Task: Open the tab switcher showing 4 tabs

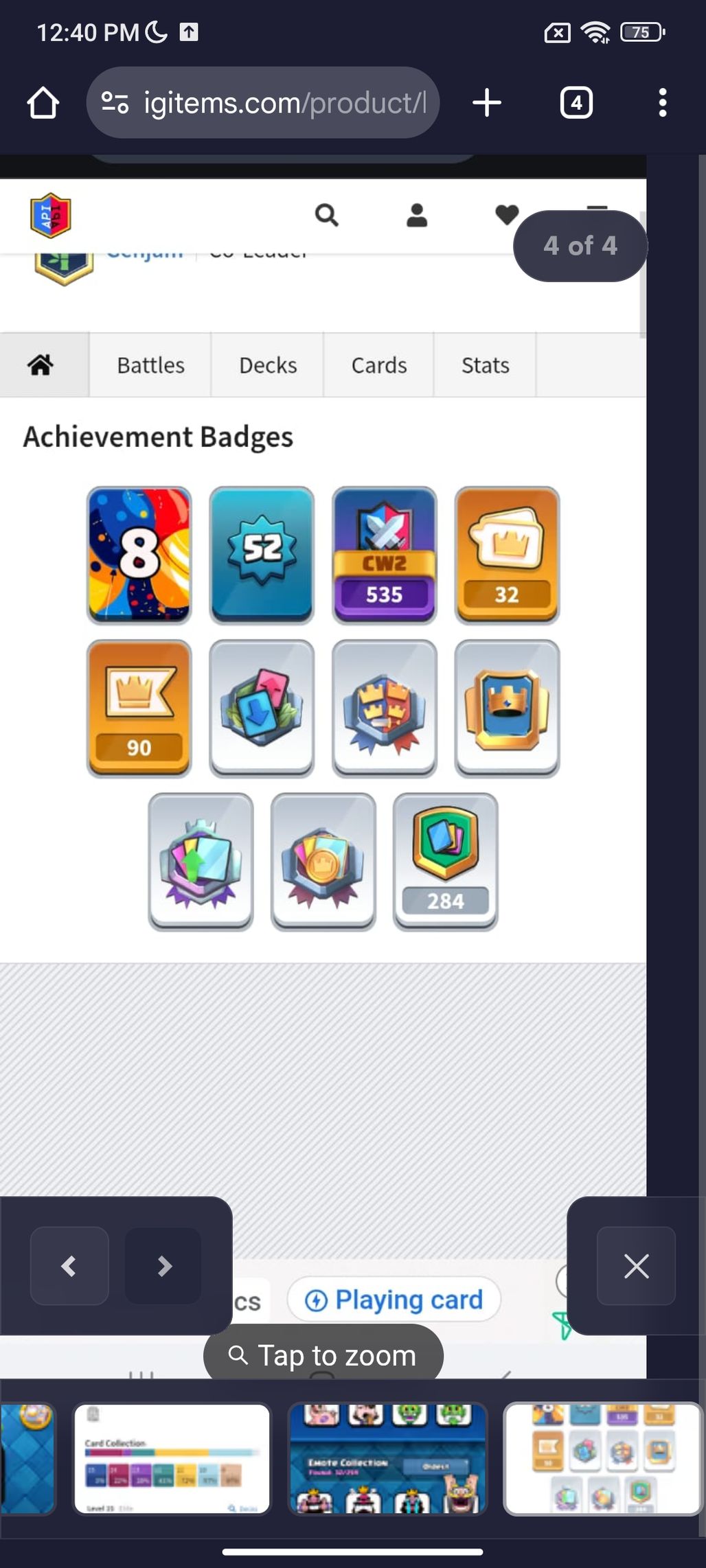Action: click(576, 103)
